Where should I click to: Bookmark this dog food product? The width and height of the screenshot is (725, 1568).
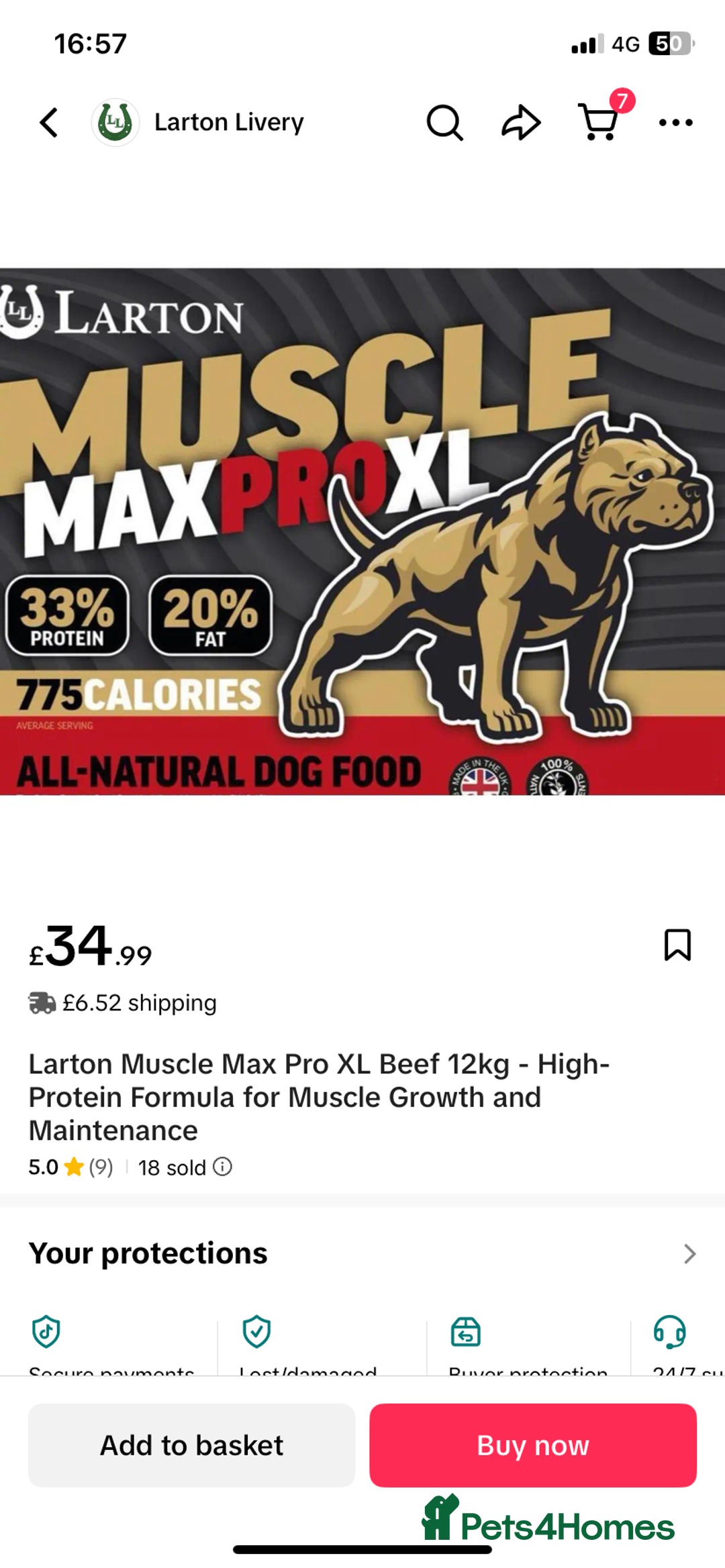click(677, 945)
